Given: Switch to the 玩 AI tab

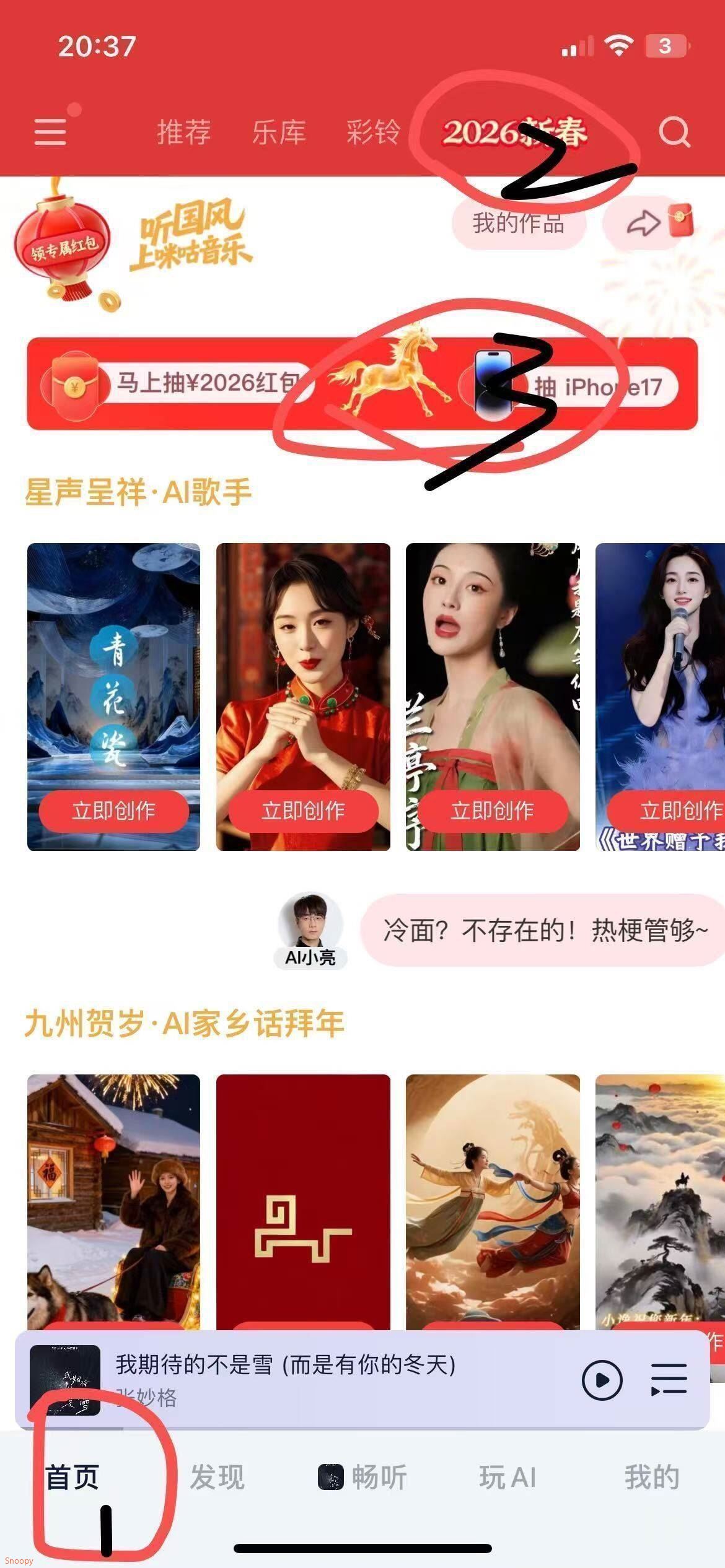Looking at the screenshot, I should (507, 1477).
